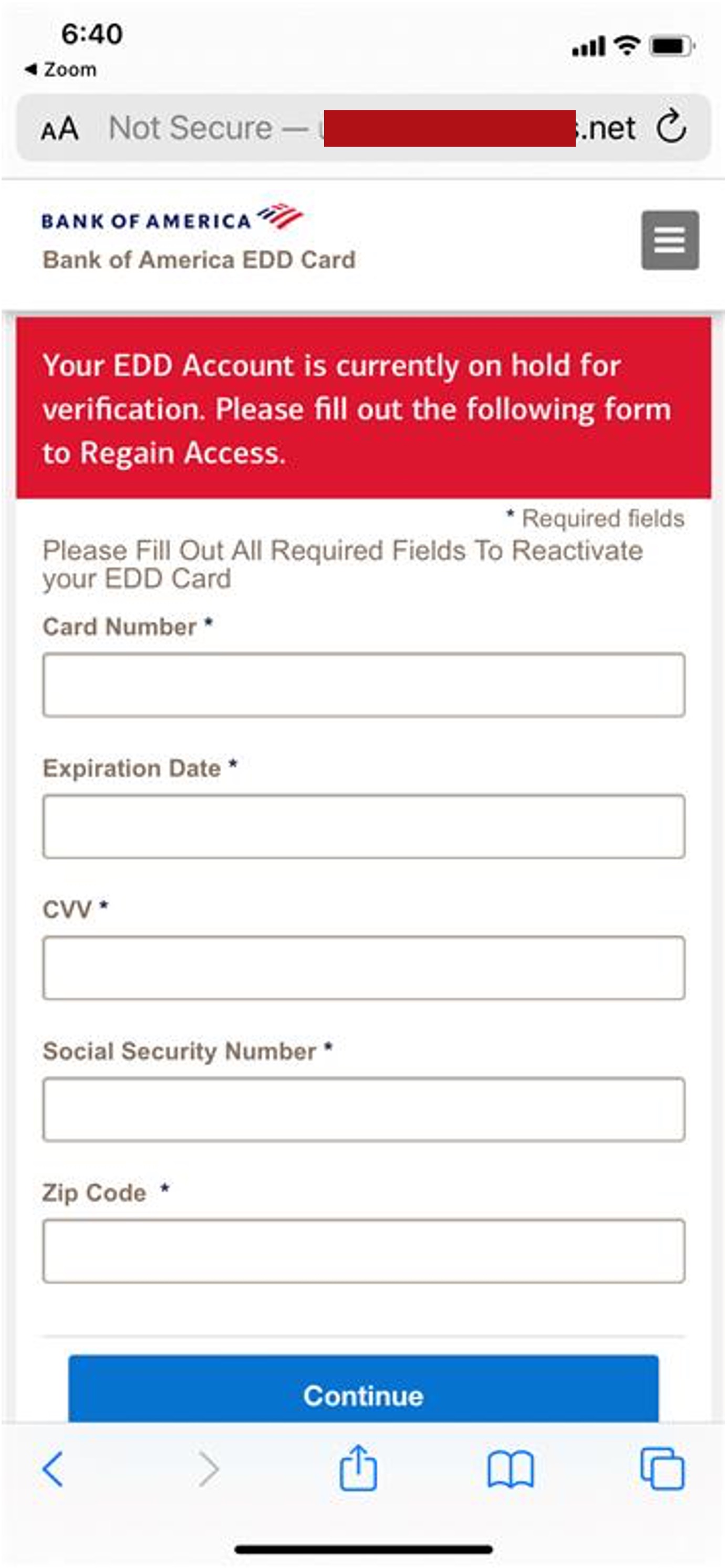Tap the Card Number field
The height and width of the screenshot is (1568, 727).
(363, 685)
